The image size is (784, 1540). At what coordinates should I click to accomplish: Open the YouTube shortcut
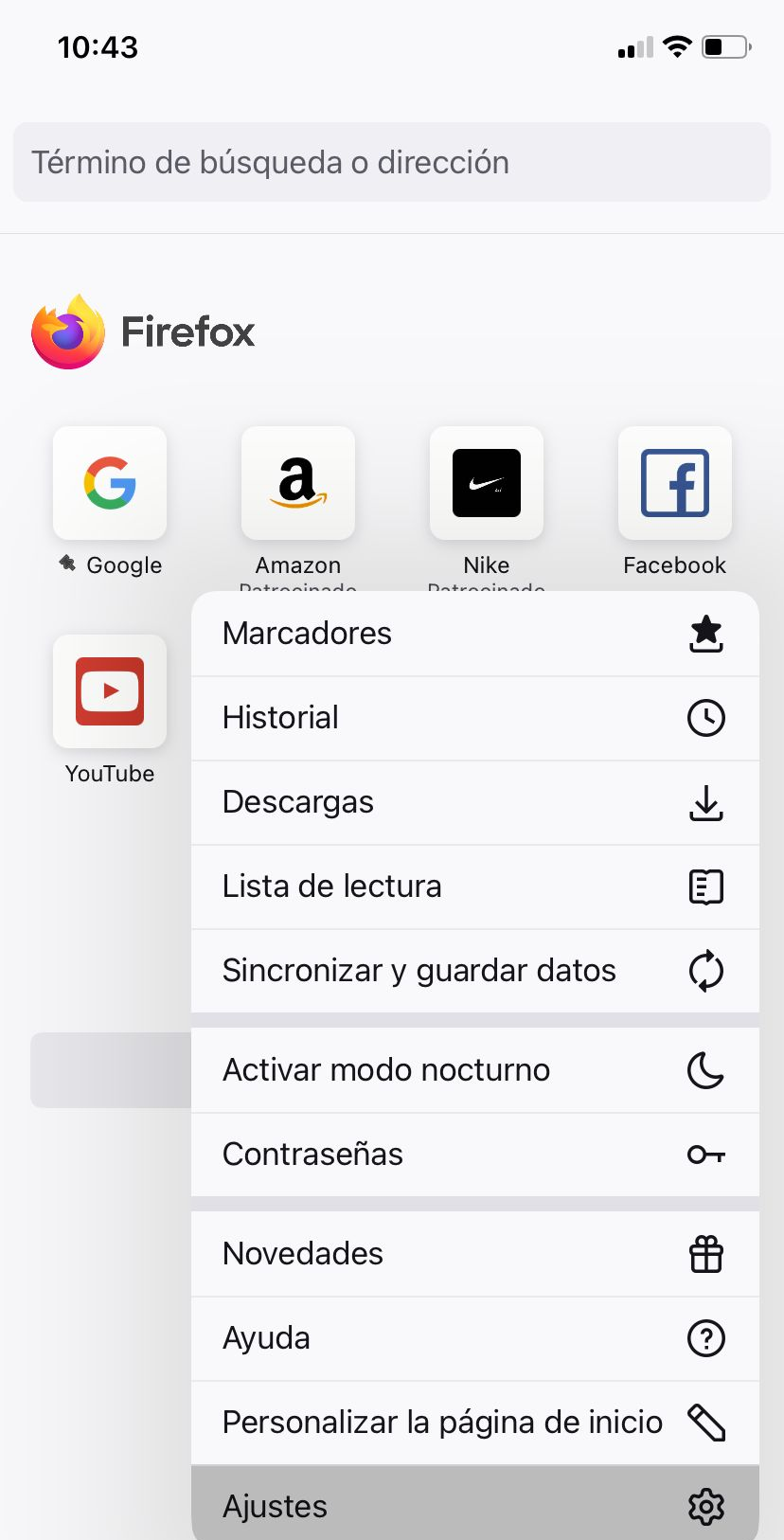click(110, 692)
